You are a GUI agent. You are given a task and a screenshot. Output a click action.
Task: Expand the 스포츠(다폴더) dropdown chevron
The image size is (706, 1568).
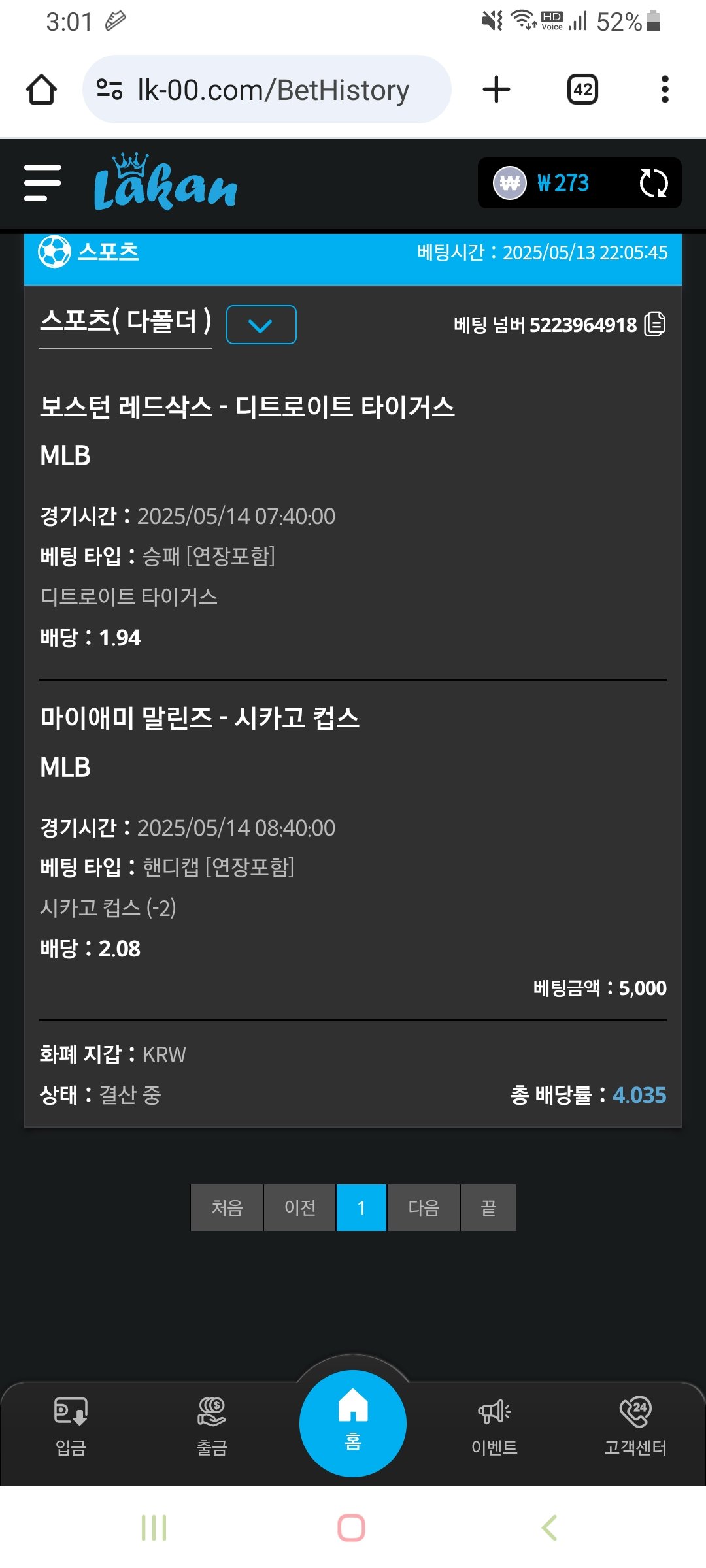tap(261, 325)
